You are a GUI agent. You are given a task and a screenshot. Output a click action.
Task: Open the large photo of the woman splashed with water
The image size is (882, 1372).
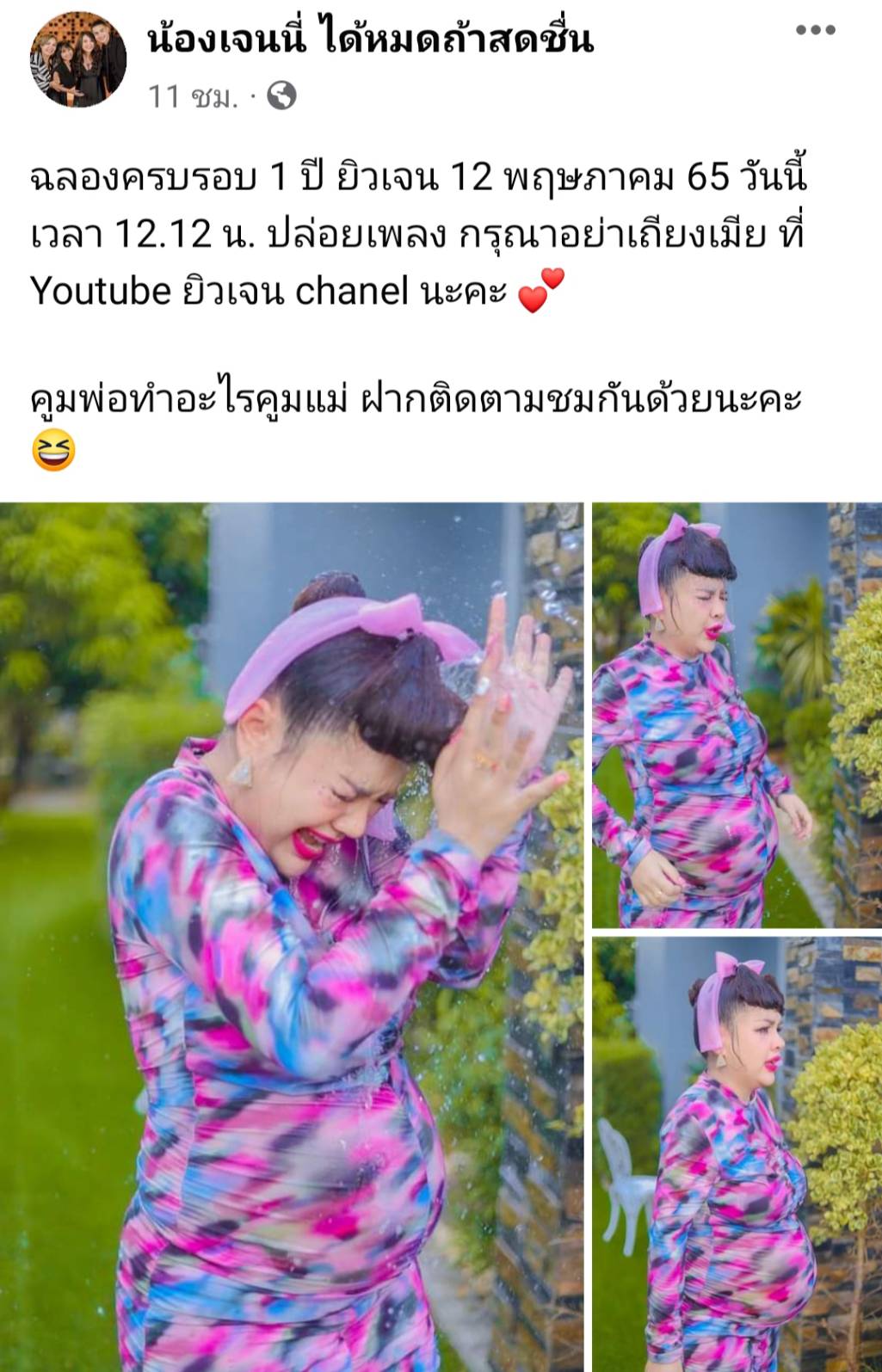[291, 936]
